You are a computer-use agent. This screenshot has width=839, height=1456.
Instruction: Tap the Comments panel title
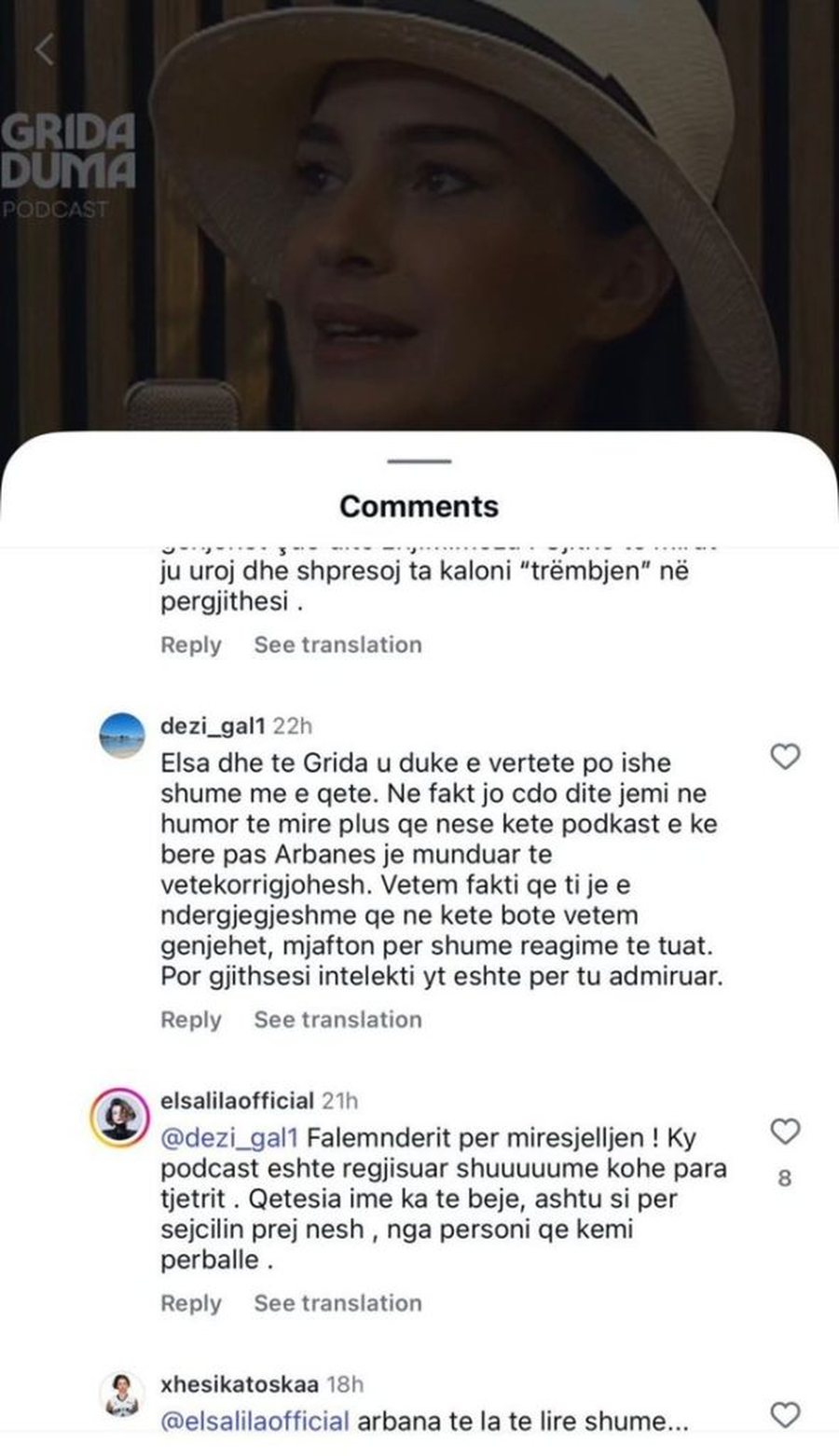[419, 506]
